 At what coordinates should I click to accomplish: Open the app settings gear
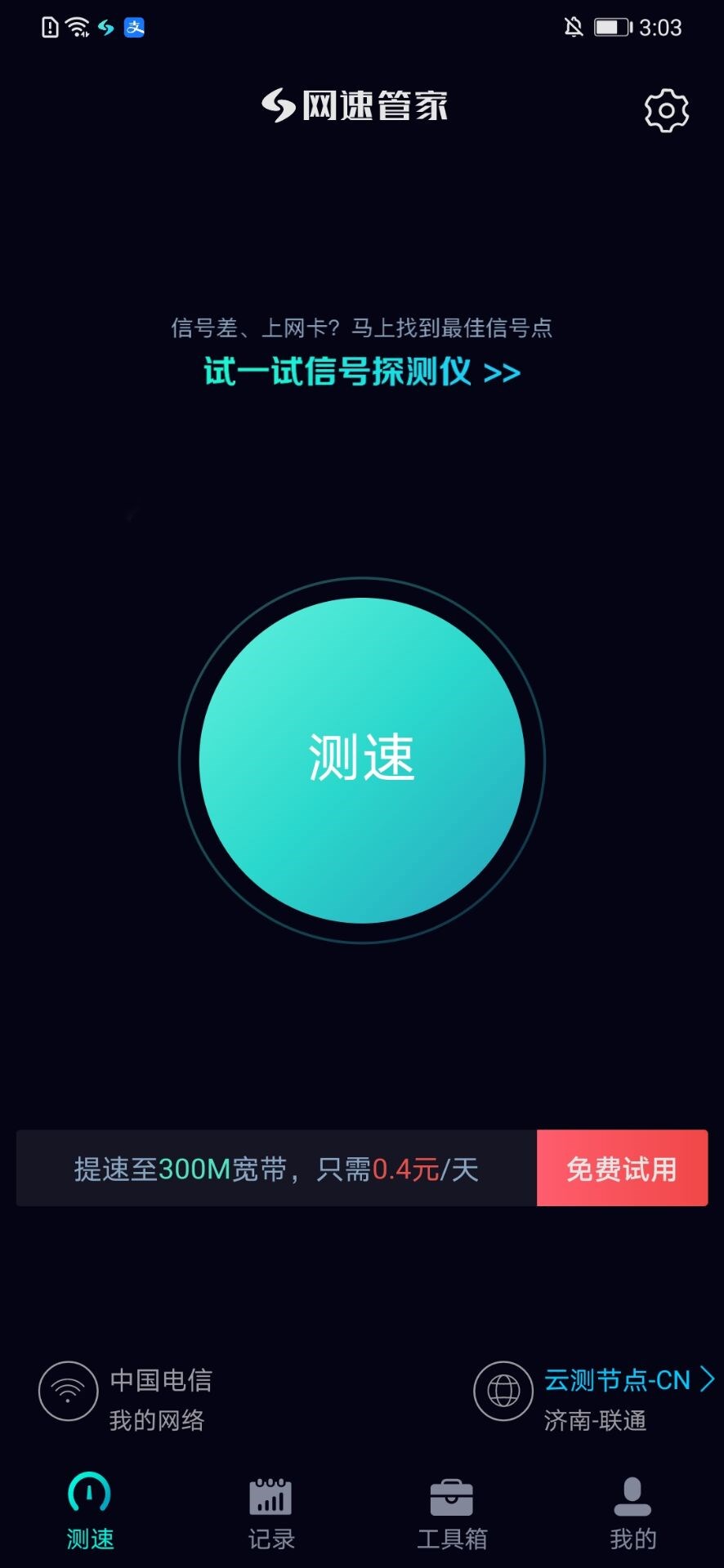(666, 109)
